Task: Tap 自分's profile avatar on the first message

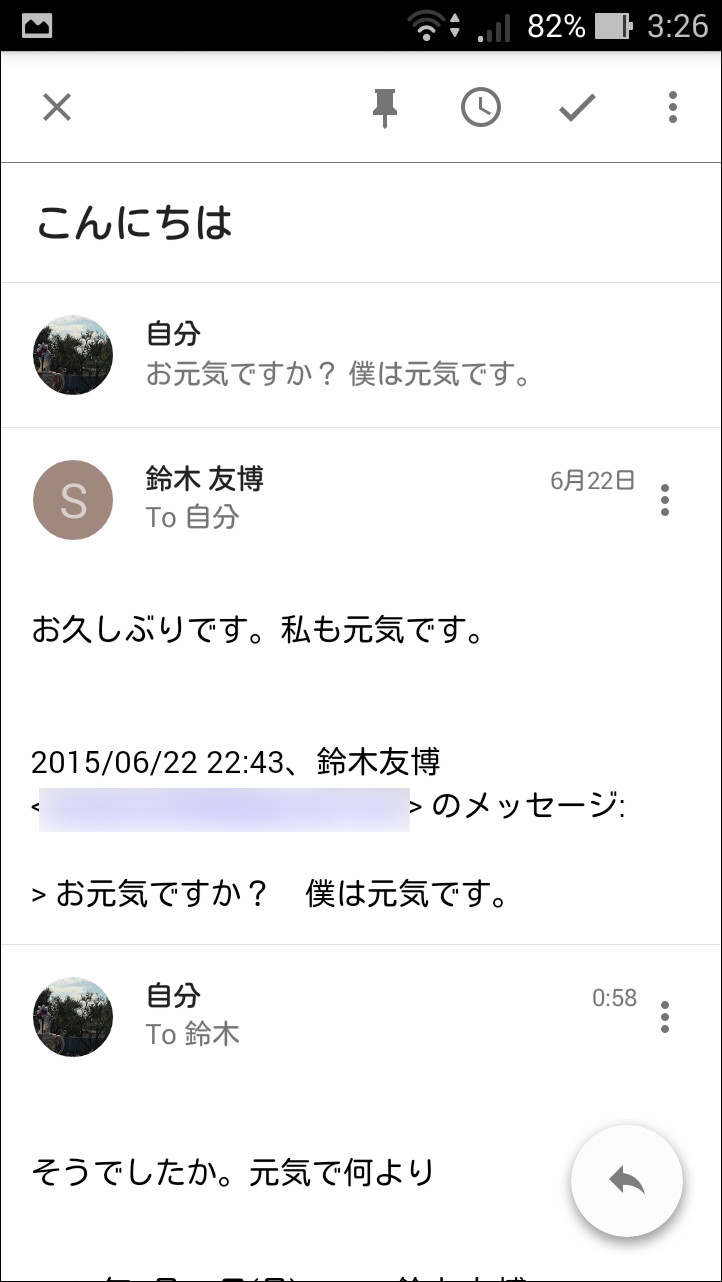Action: point(72,354)
